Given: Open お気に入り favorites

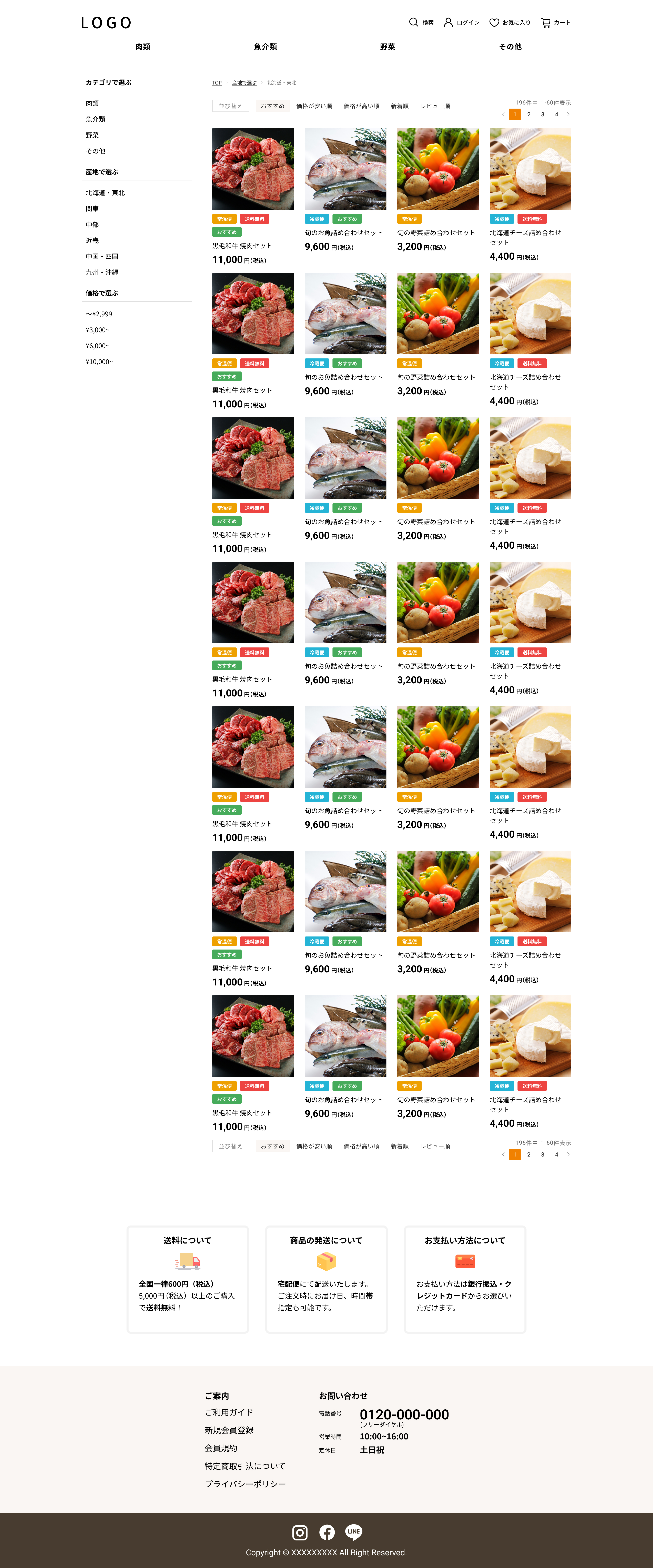Looking at the screenshot, I should click(x=510, y=22).
